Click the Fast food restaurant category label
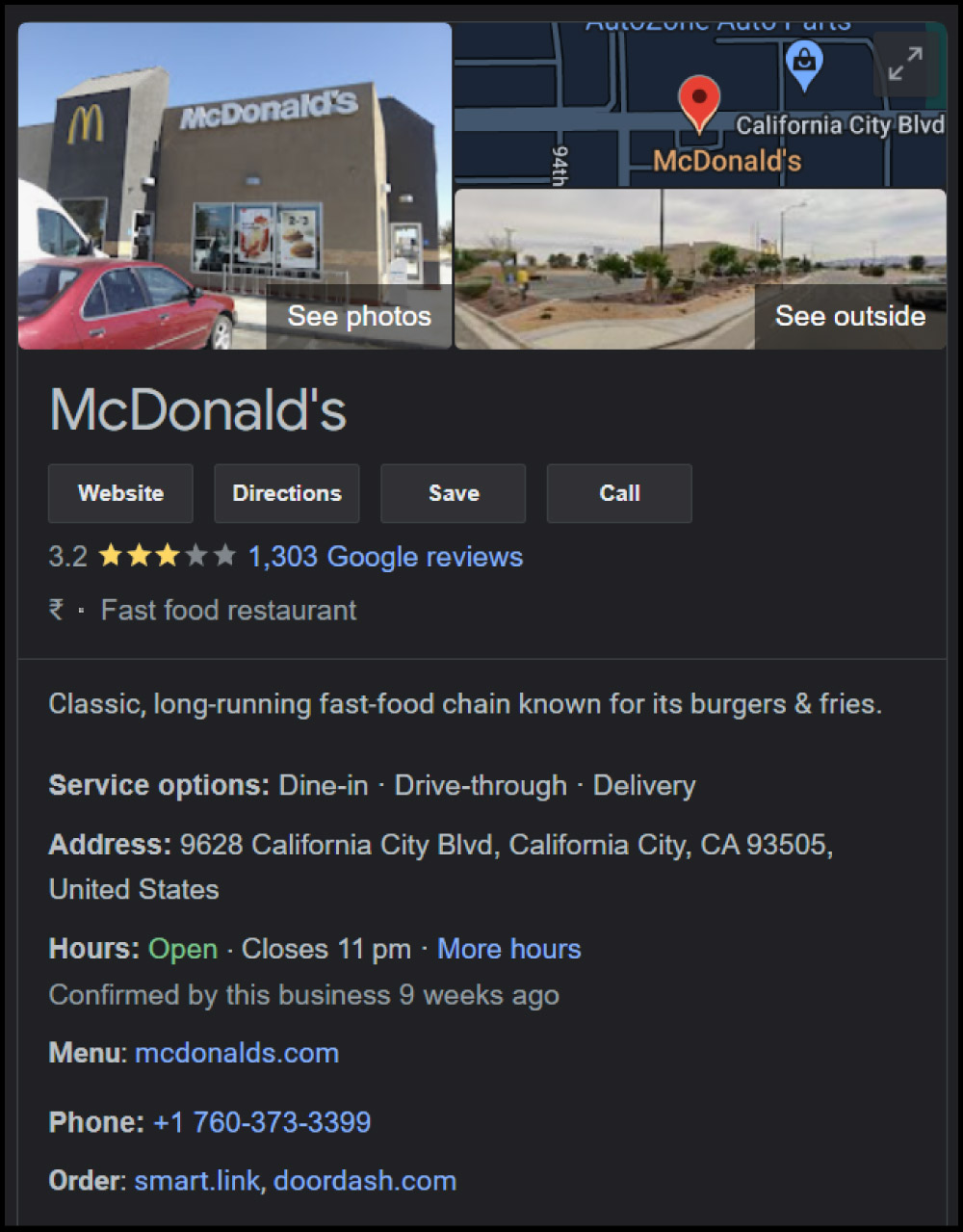 [x=227, y=610]
